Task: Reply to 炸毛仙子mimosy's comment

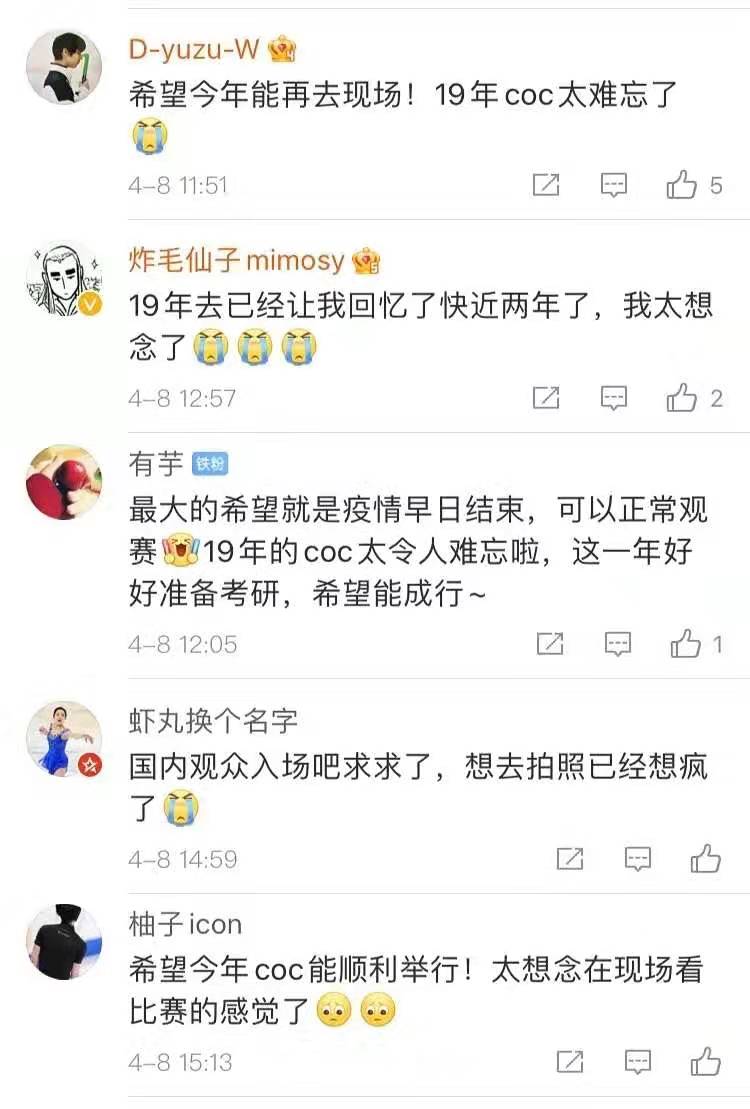Action: click(x=613, y=398)
